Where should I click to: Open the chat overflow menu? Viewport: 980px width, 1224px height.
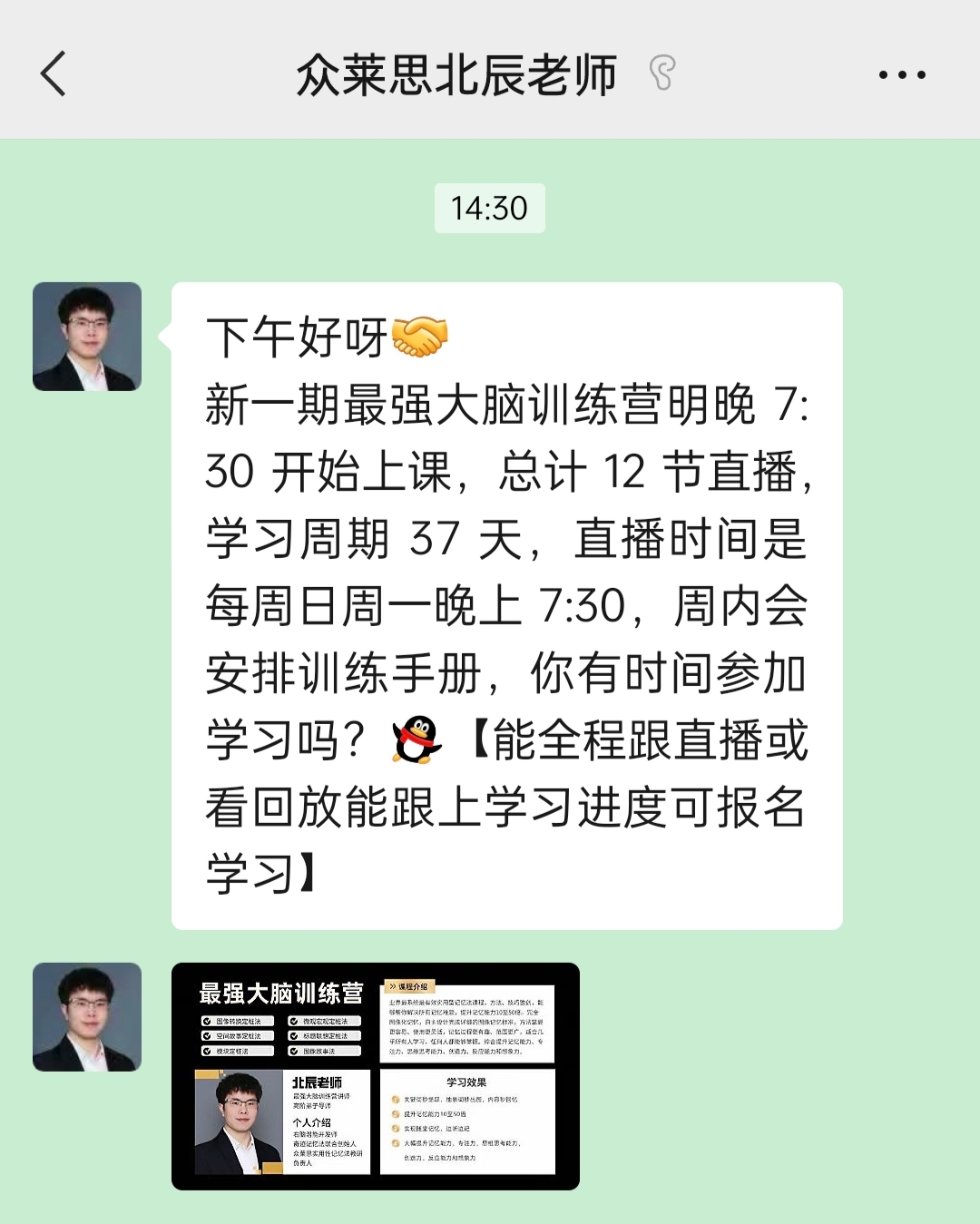click(901, 74)
